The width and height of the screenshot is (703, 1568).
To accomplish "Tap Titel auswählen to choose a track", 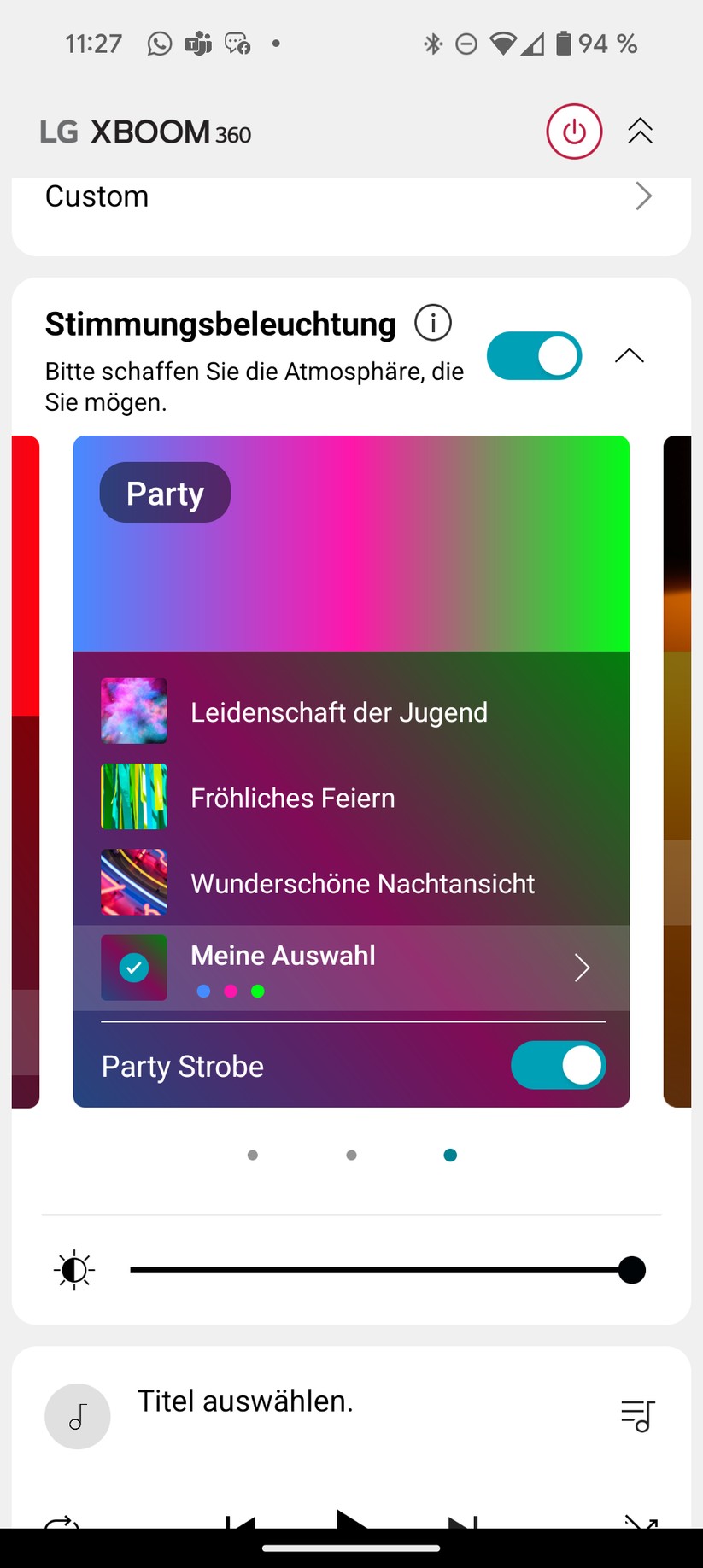I will [x=245, y=1401].
